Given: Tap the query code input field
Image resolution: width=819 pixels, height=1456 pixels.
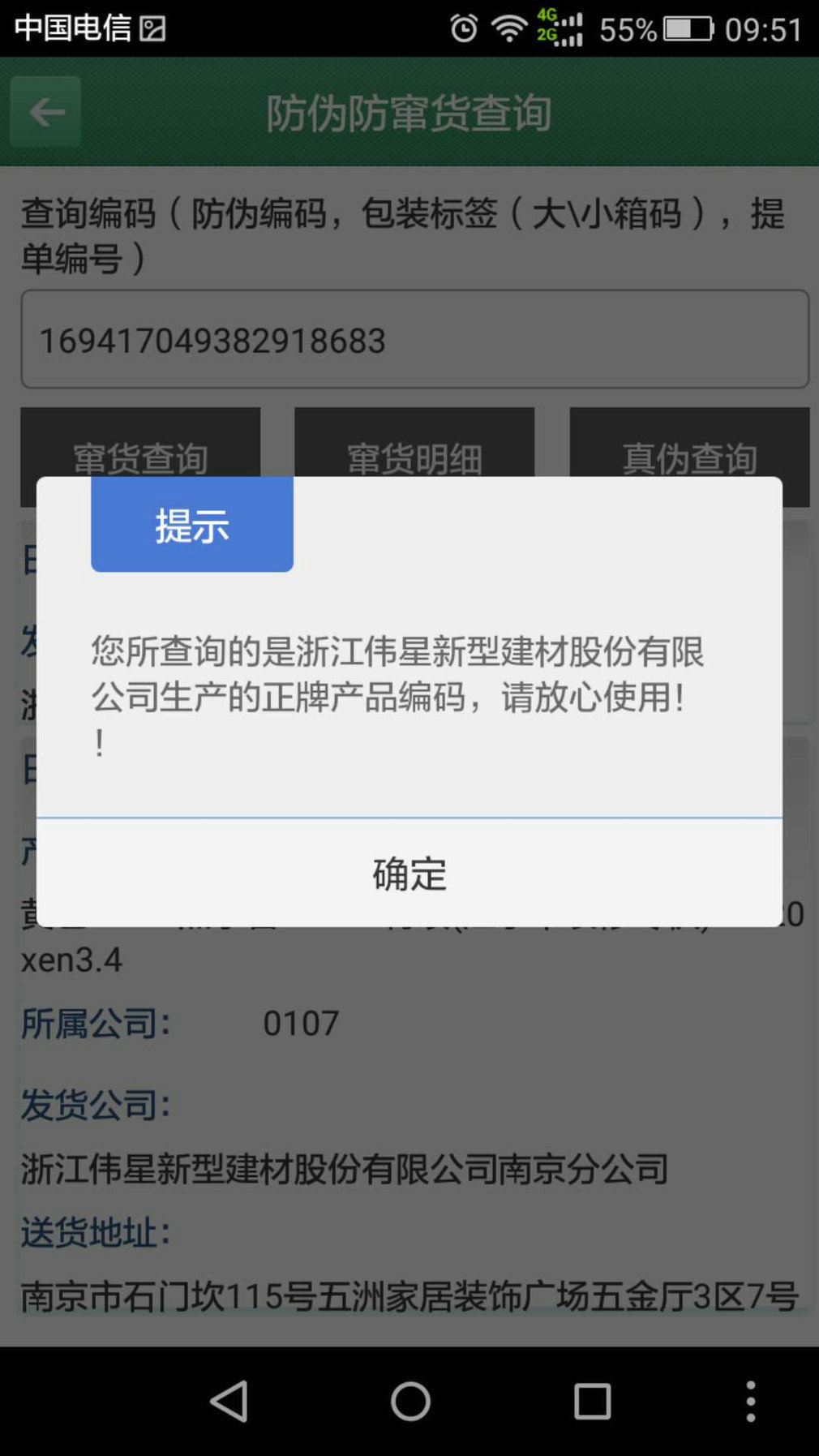Looking at the screenshot, I should click(x=414, y=339).
